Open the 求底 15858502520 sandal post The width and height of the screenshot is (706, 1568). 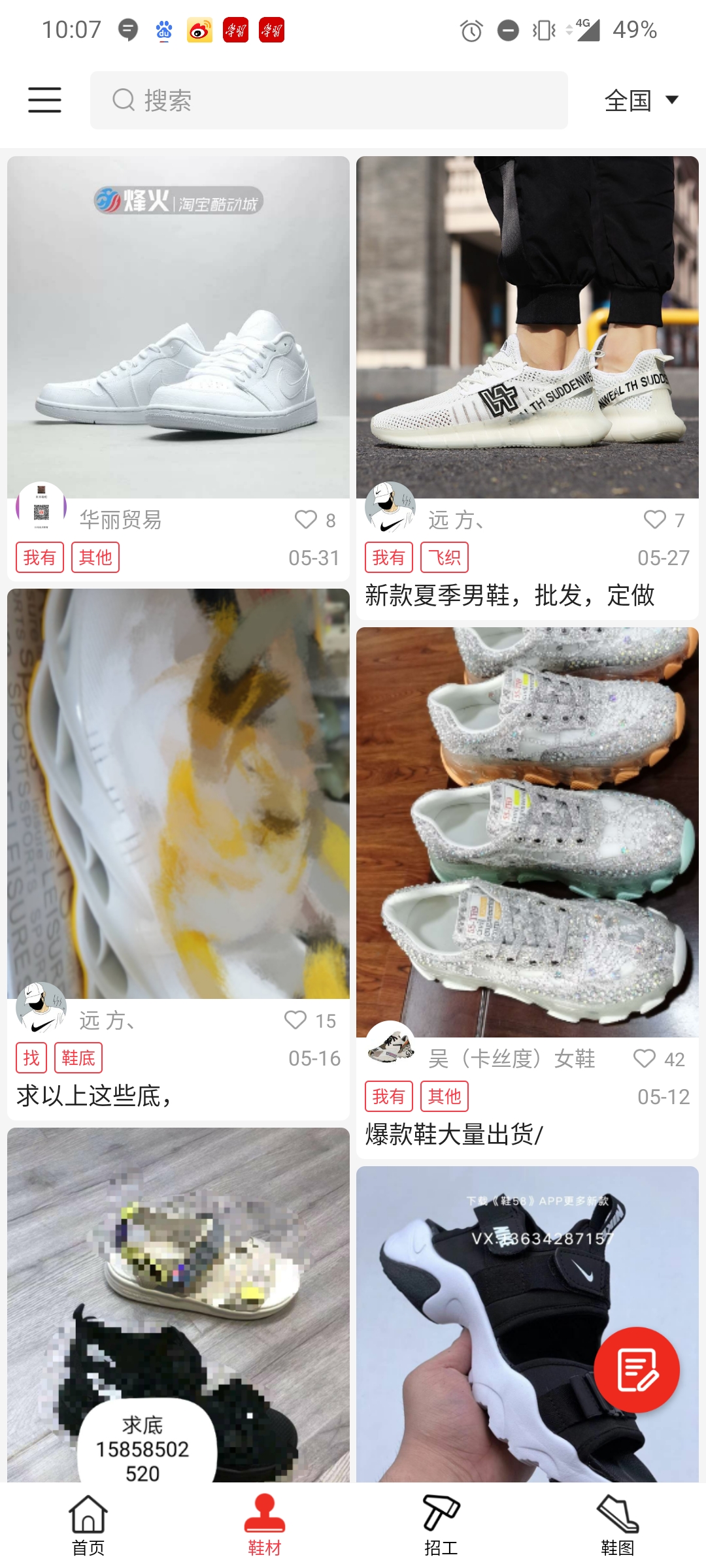[178, 1300]
